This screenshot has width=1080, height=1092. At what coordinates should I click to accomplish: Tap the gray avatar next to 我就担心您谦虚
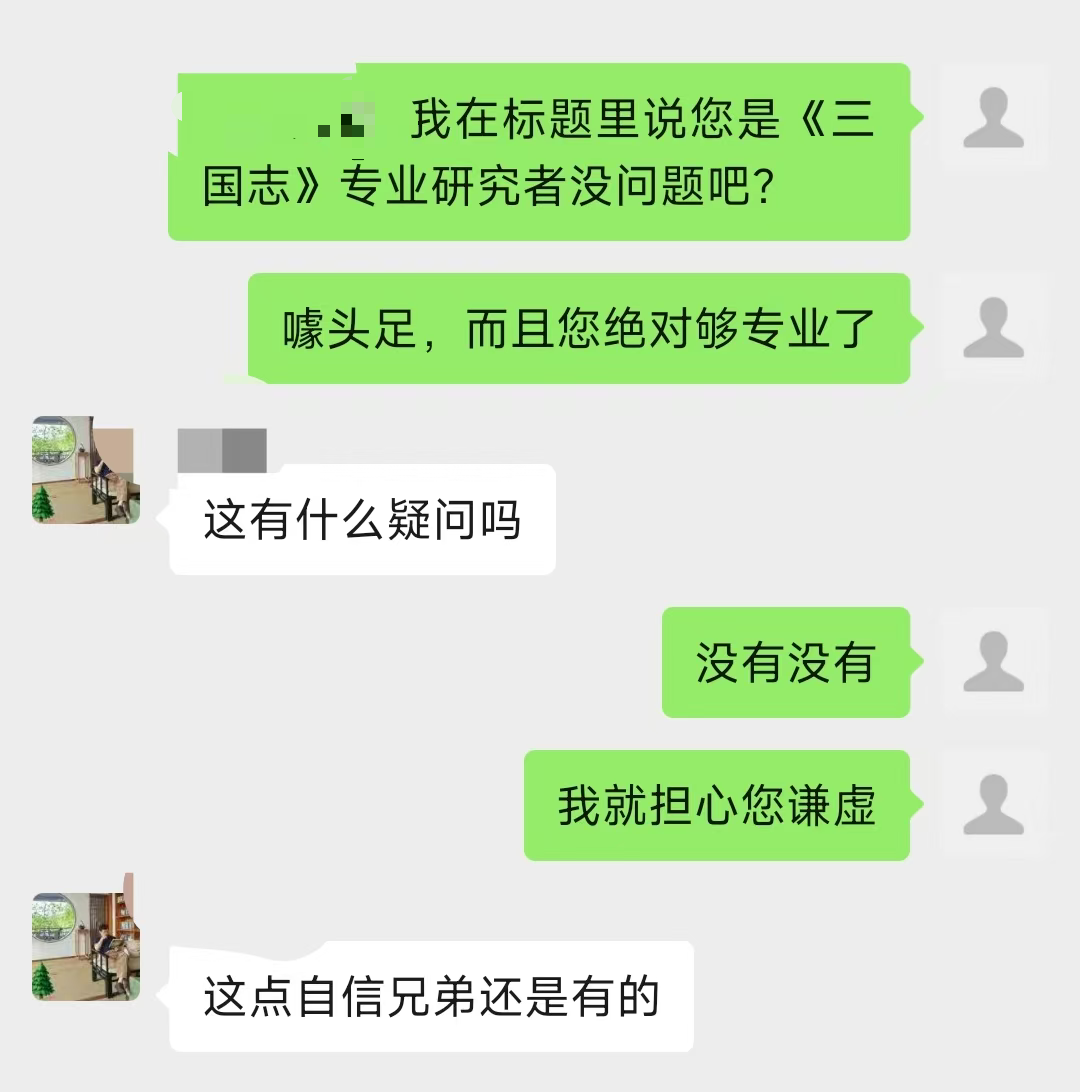coord(993,804)
